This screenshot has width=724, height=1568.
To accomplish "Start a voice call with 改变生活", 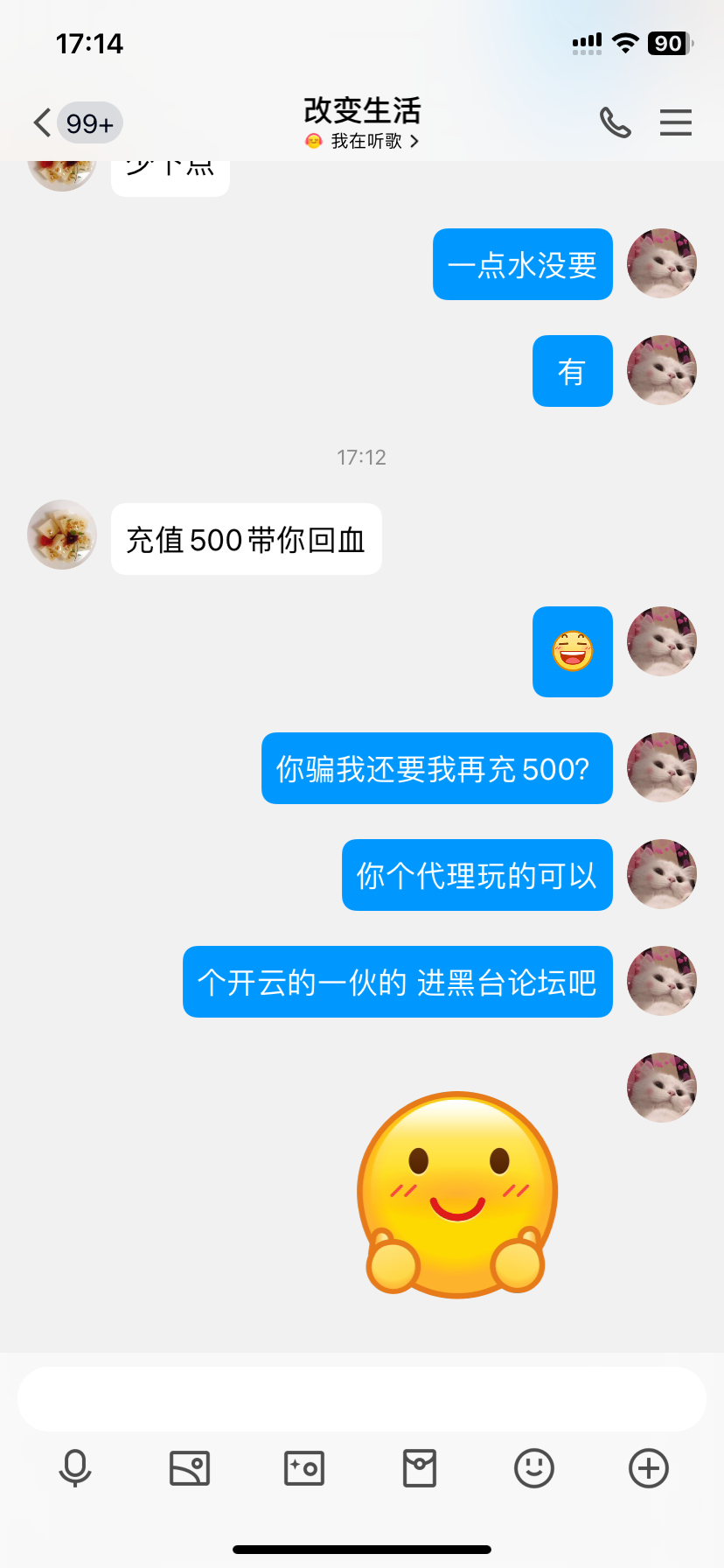I will click(615, 122).
